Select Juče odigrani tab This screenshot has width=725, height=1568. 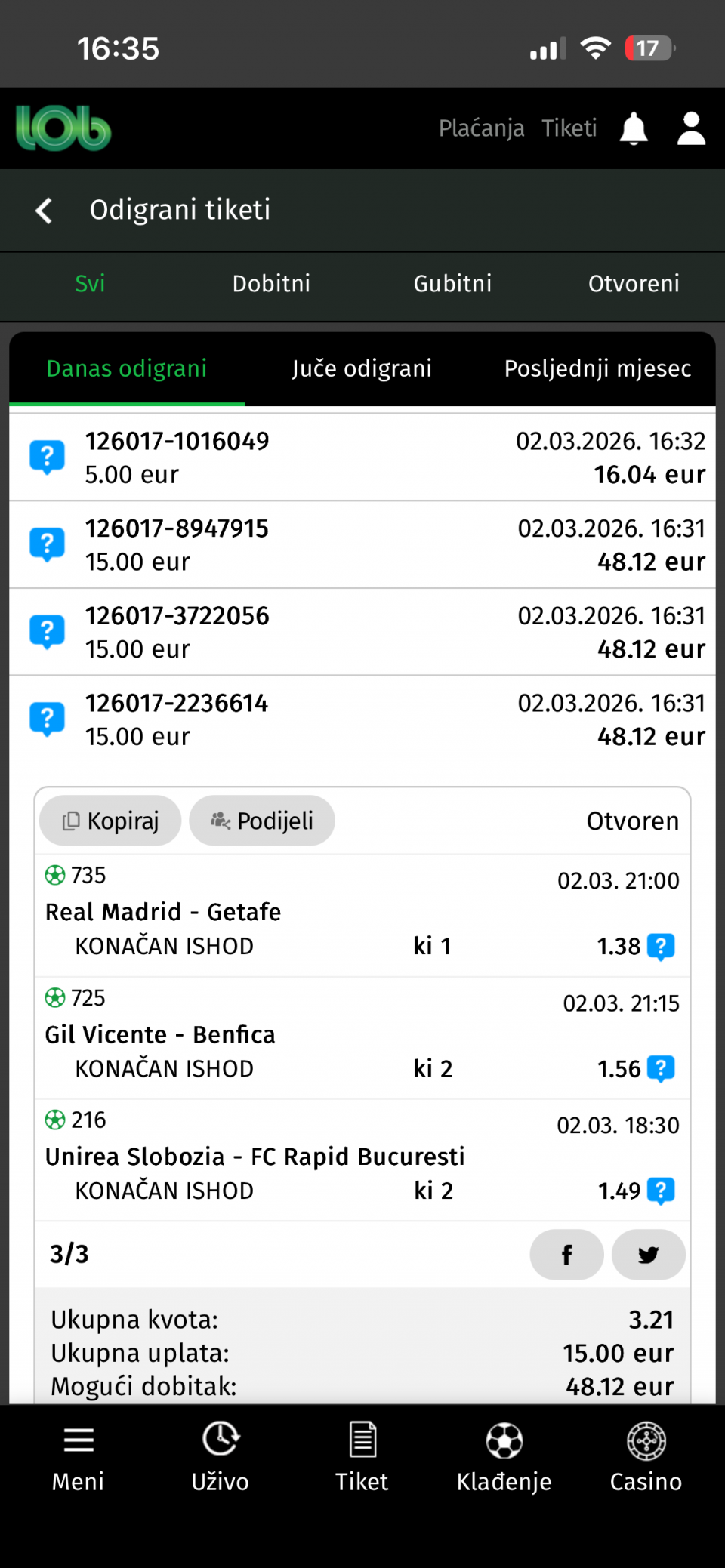[362, 368]
